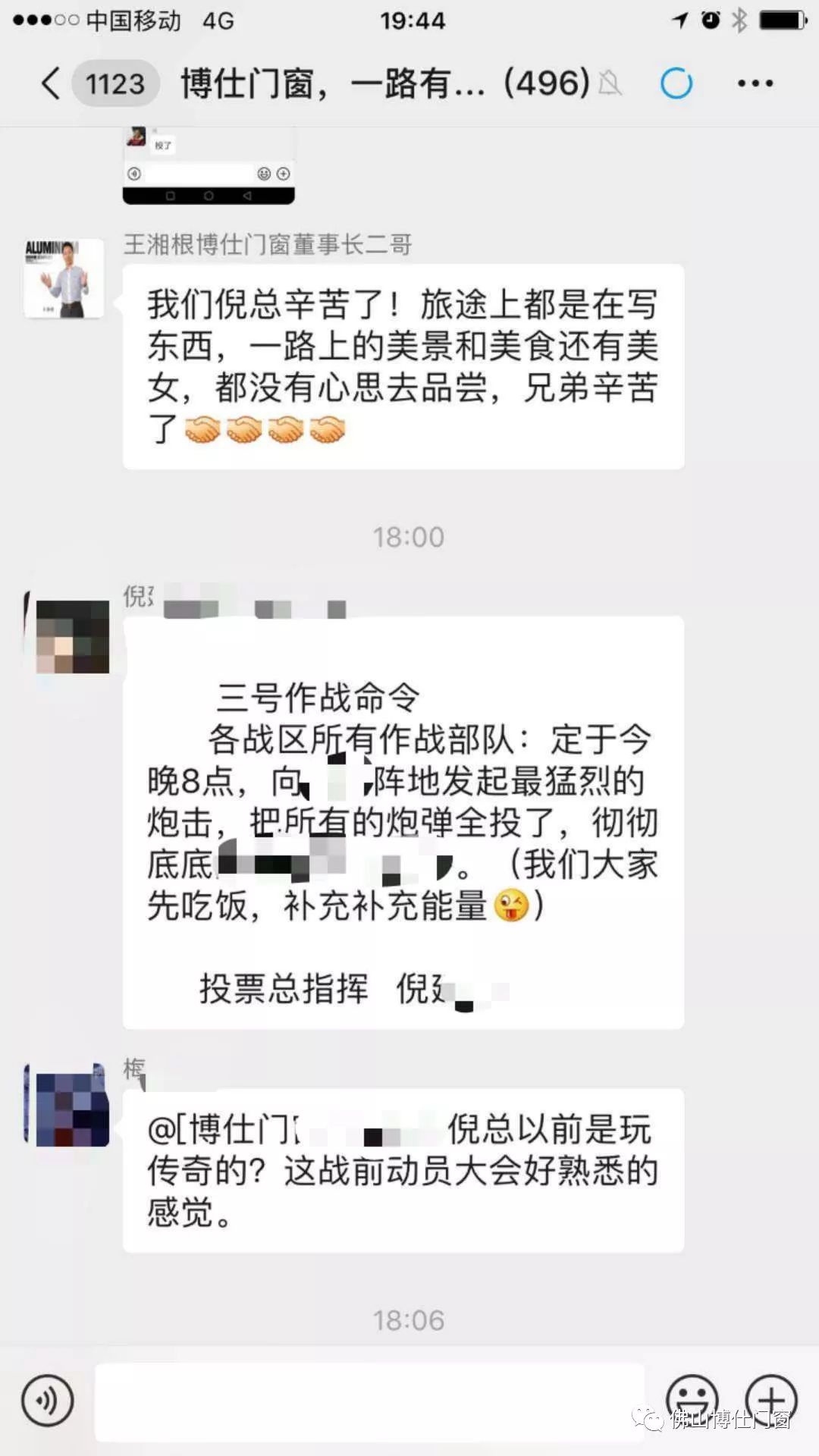The height and width of the screenshot is (1456, 819).
Task: Open the plus attachment menu
Action: click(x=771, y=1400)
